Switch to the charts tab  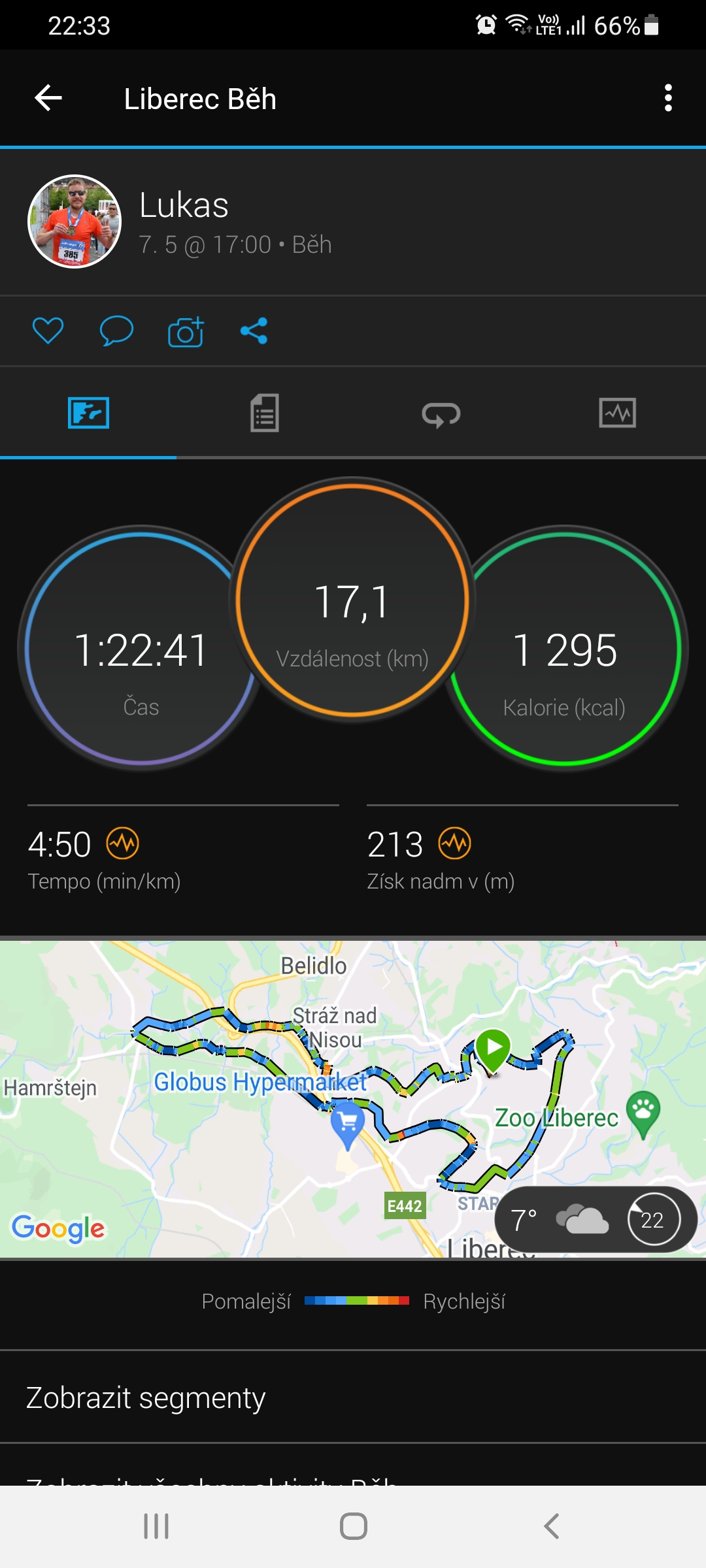pos(618,413)
